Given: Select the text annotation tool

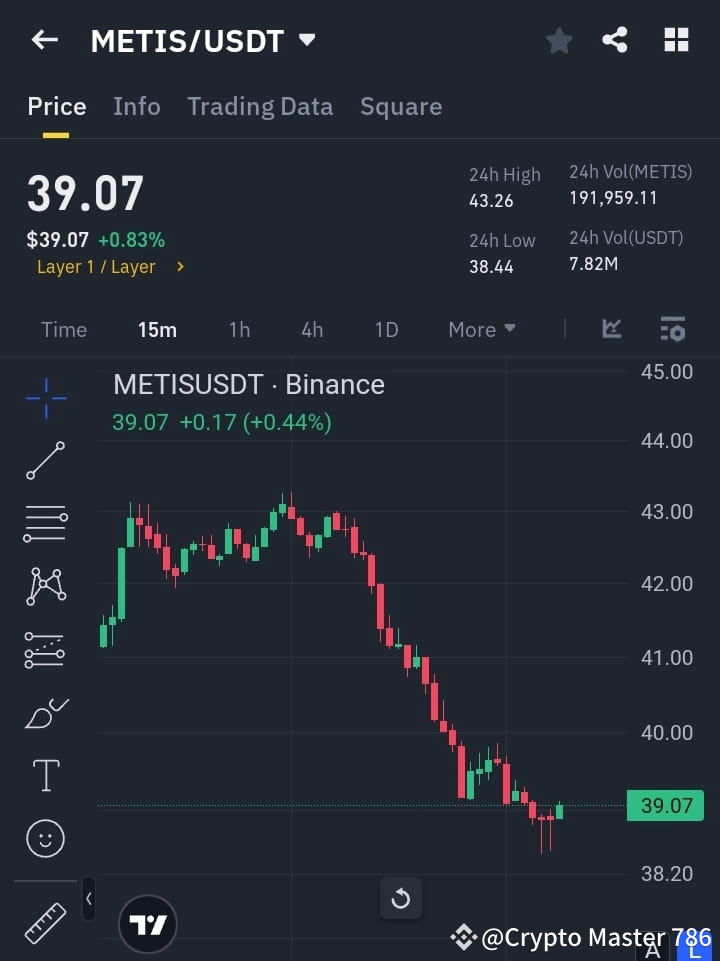Looking at the screenshot, I should (x=45, y=775).
